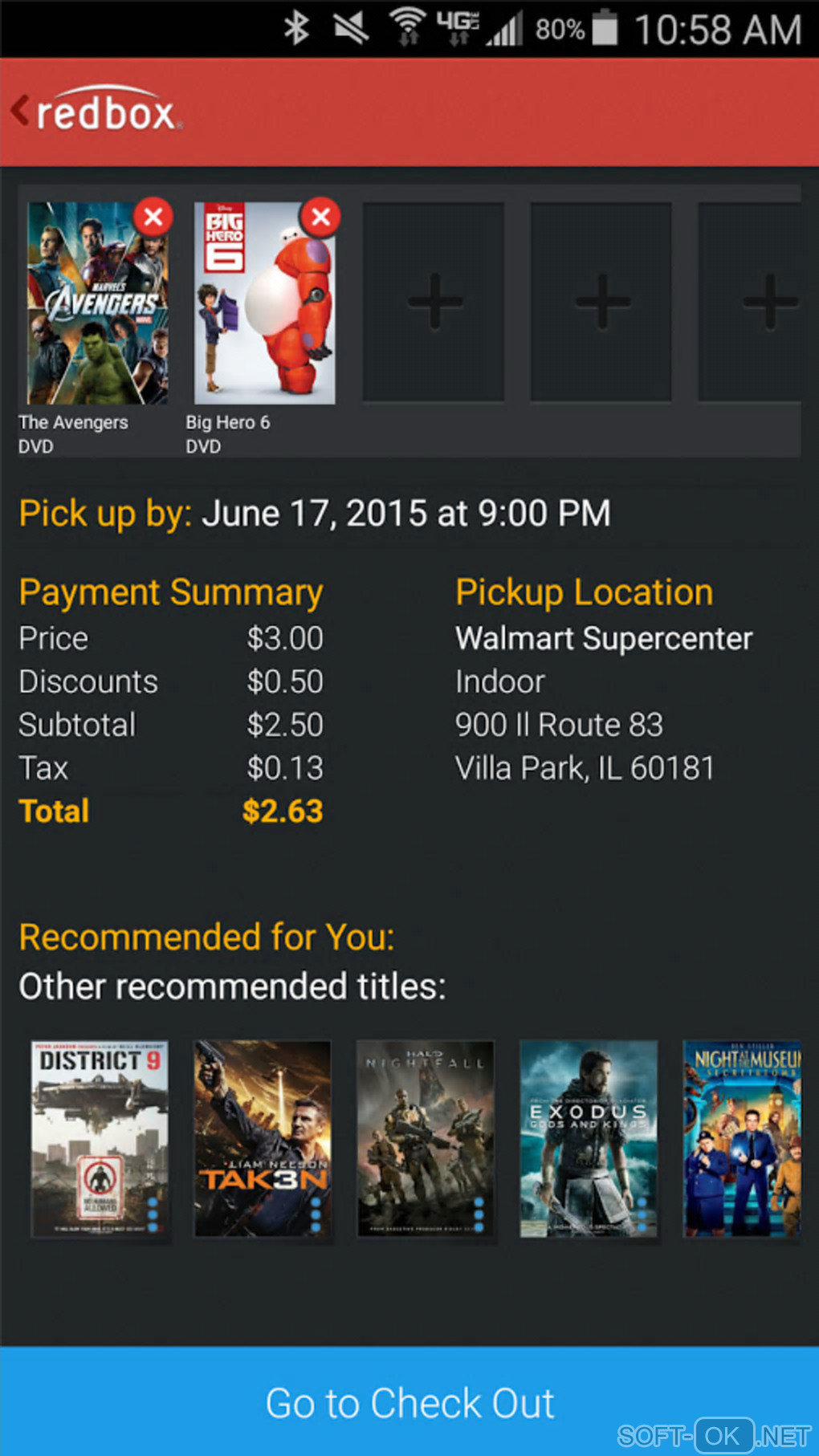The width and height of the screenshot is (819, 1456).
Task: Open Taken 3 recommended title
Action: coord(263,1138)
